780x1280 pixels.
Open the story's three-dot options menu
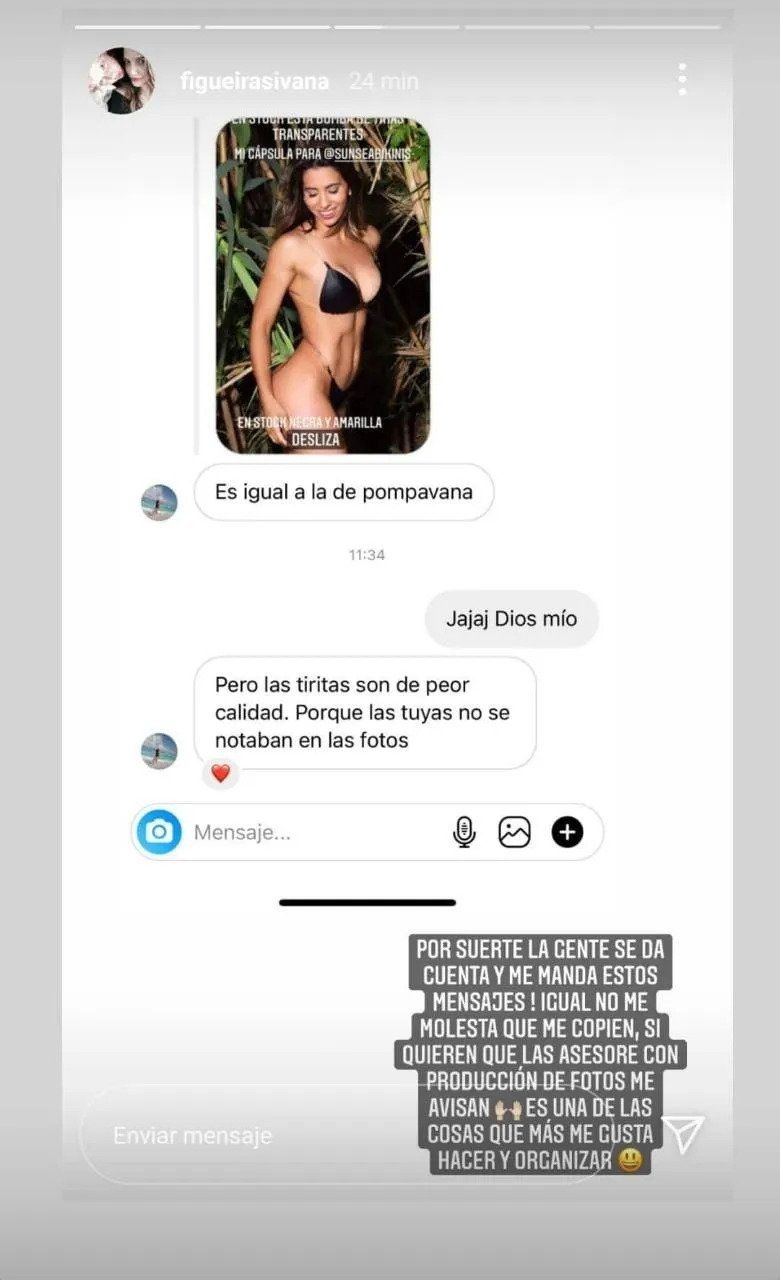[682, 80]
